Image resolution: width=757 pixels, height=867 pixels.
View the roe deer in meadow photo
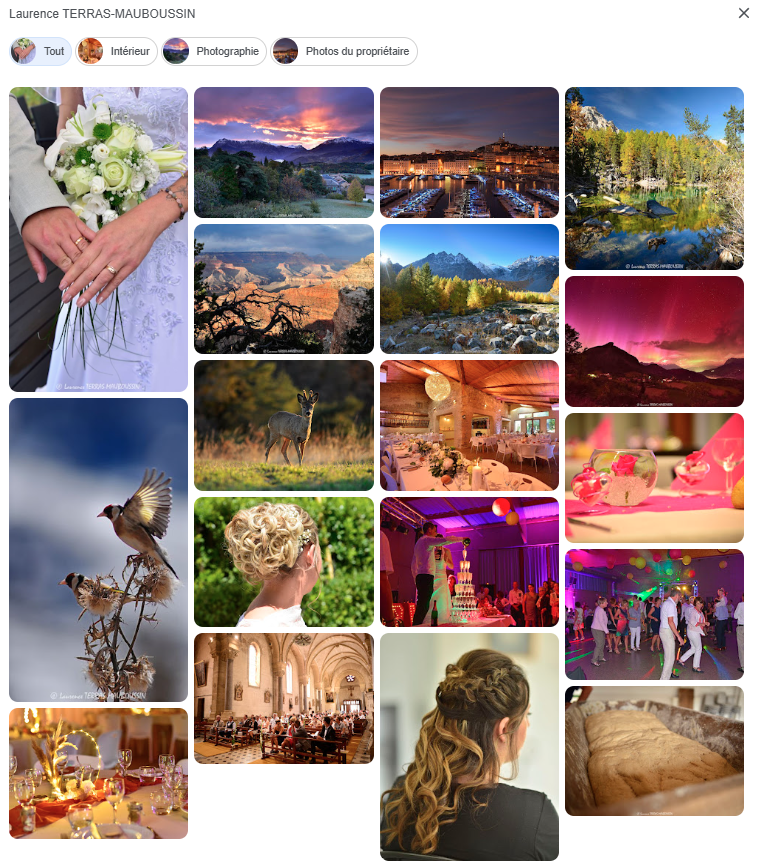point(283,425)
